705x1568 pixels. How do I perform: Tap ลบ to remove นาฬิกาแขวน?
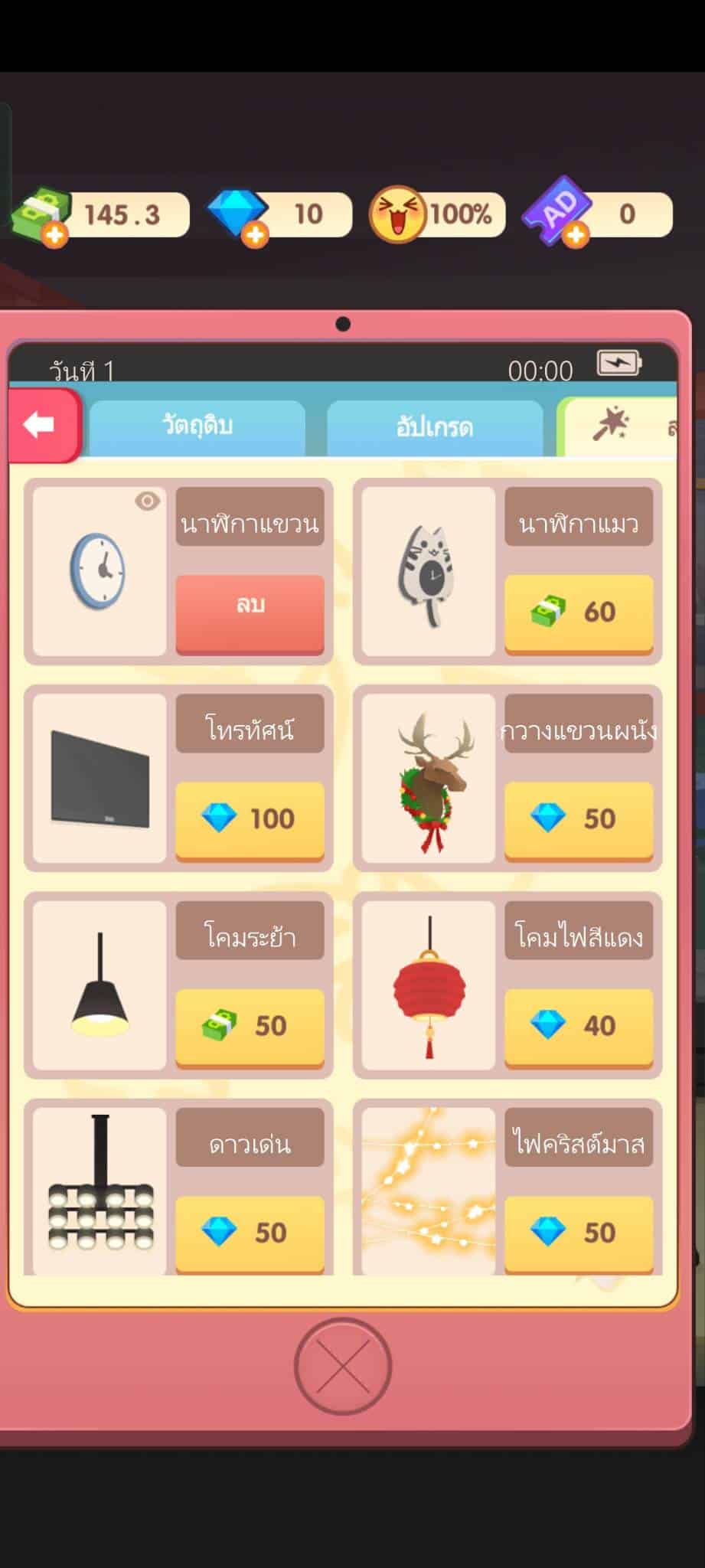click(250, 614)
